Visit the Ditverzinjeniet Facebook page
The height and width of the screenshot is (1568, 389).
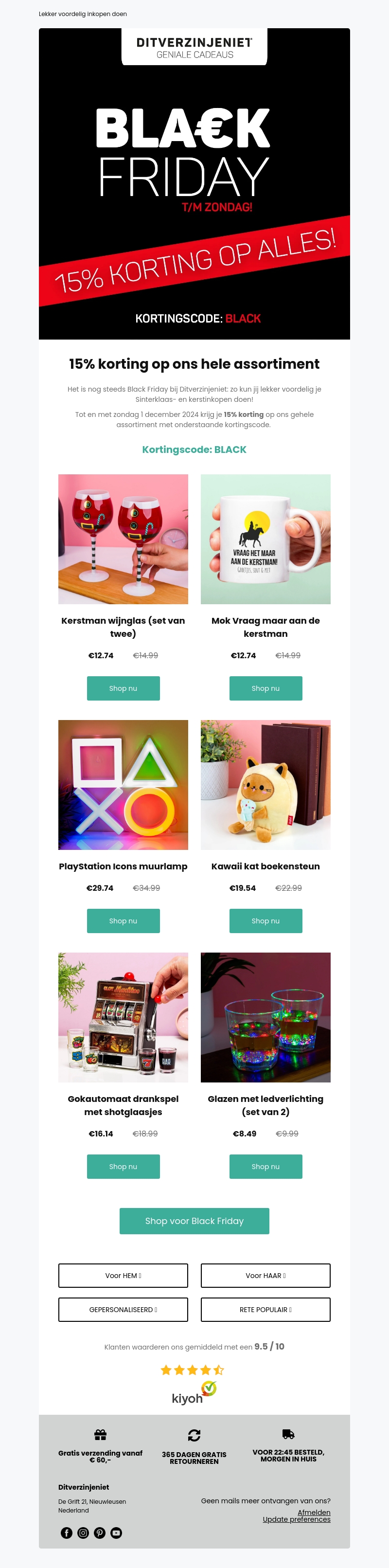67,1532
